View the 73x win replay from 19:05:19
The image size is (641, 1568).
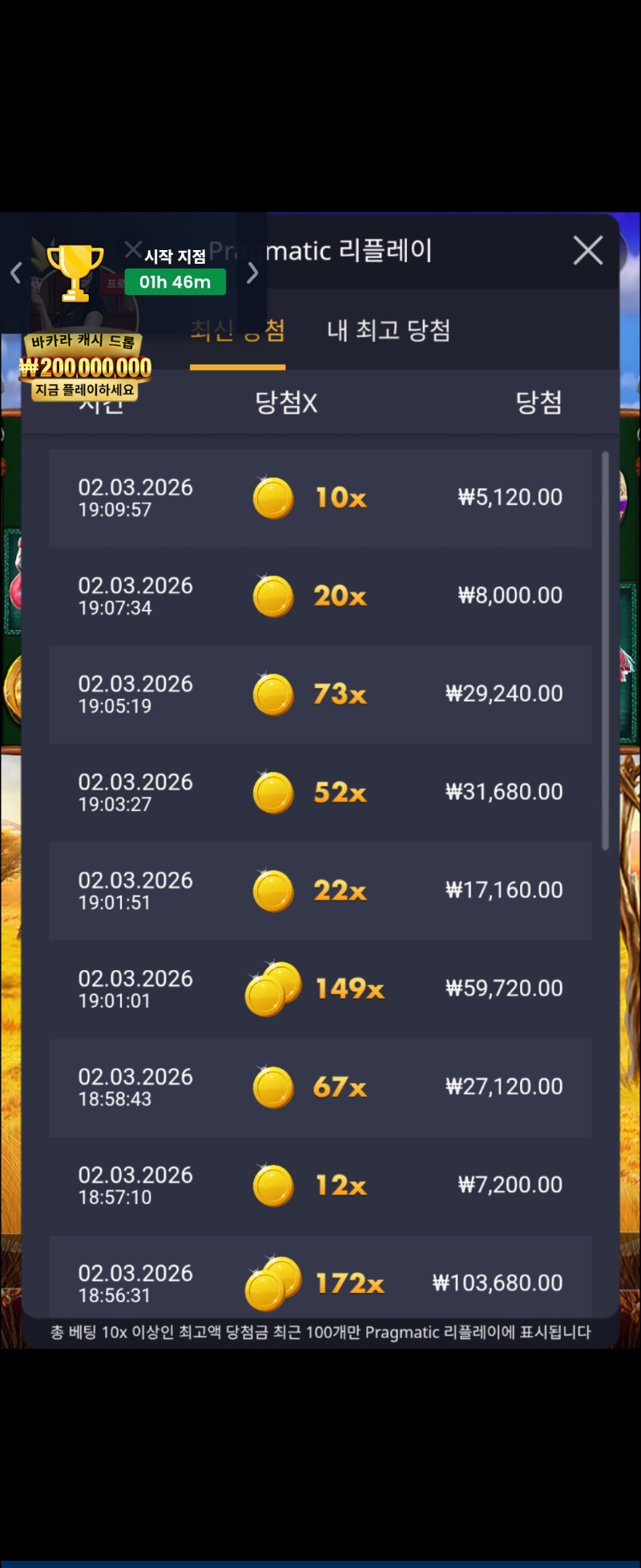tap(320, 694)
